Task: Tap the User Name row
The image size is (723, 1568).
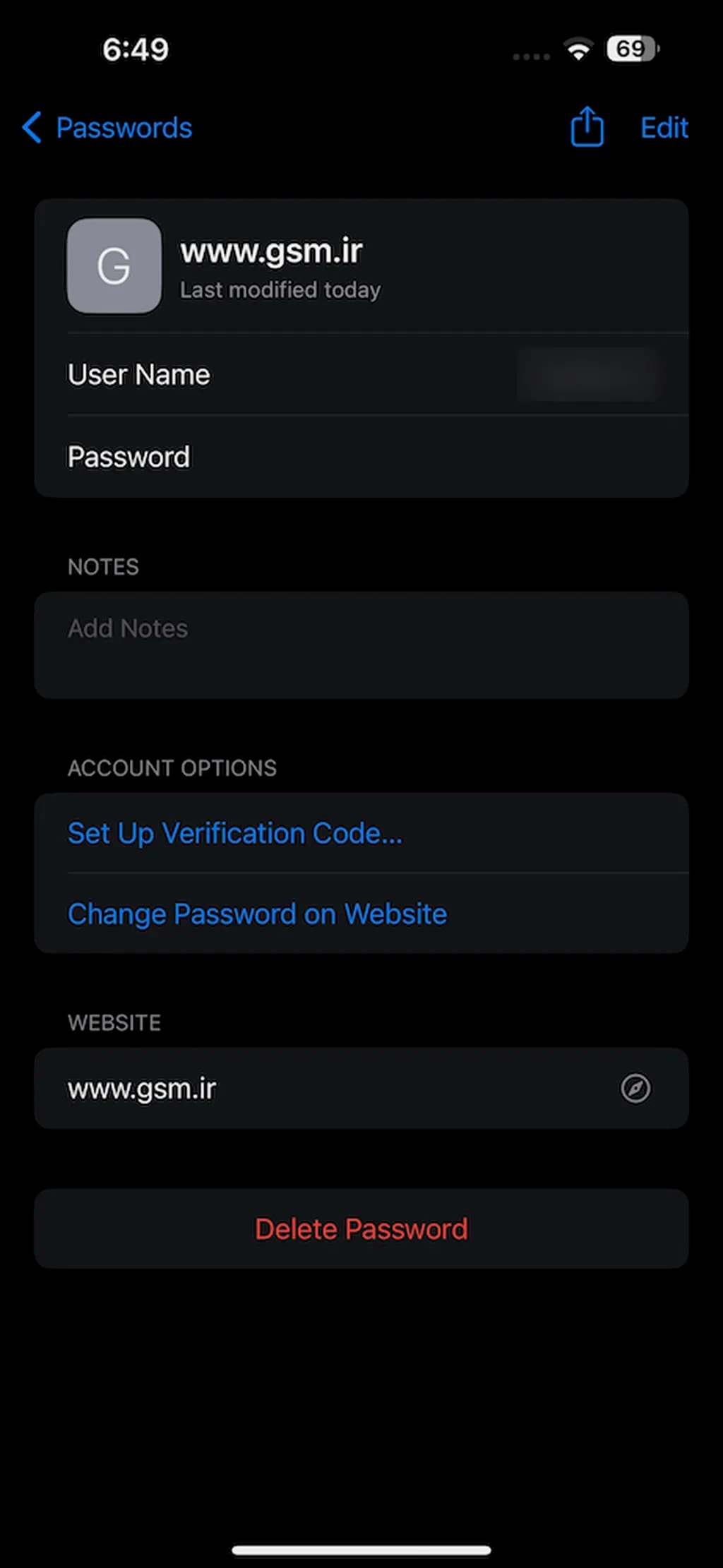Action: [361, 374]
